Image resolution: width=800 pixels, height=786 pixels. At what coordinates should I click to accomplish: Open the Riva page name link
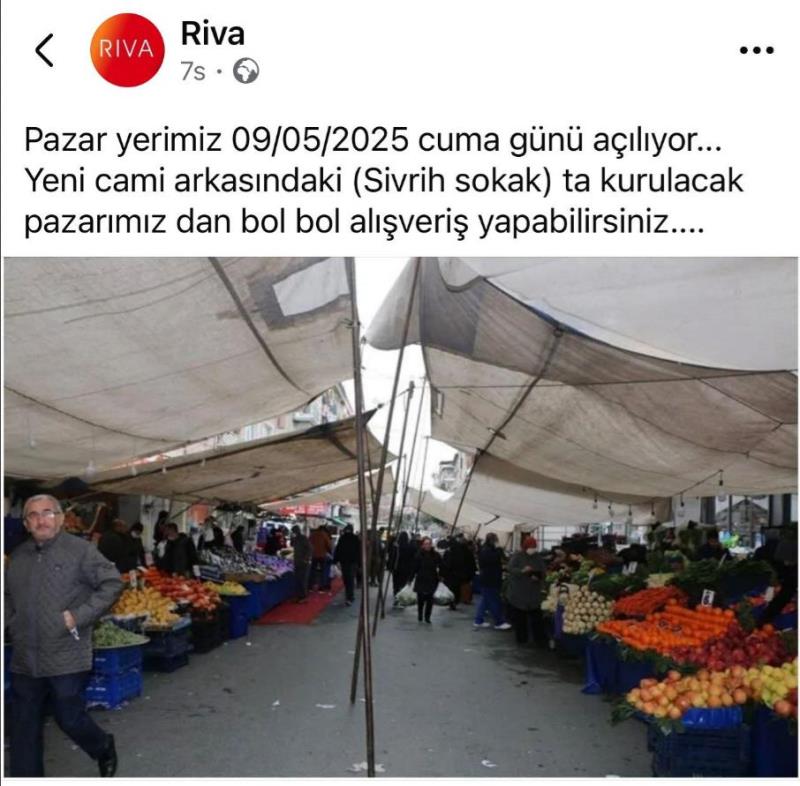(212, 33)
